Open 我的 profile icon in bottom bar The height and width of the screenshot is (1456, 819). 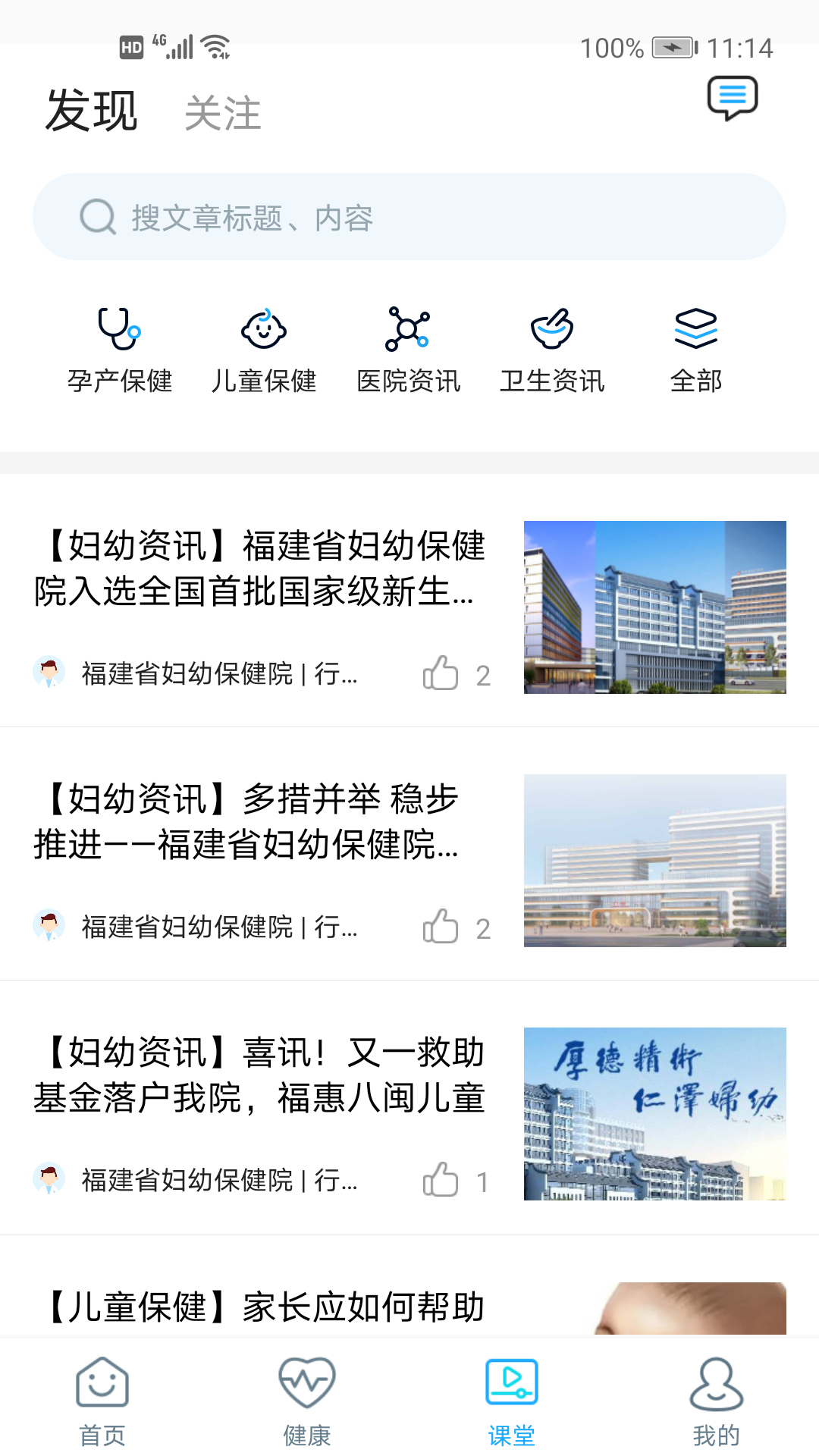717,1384
